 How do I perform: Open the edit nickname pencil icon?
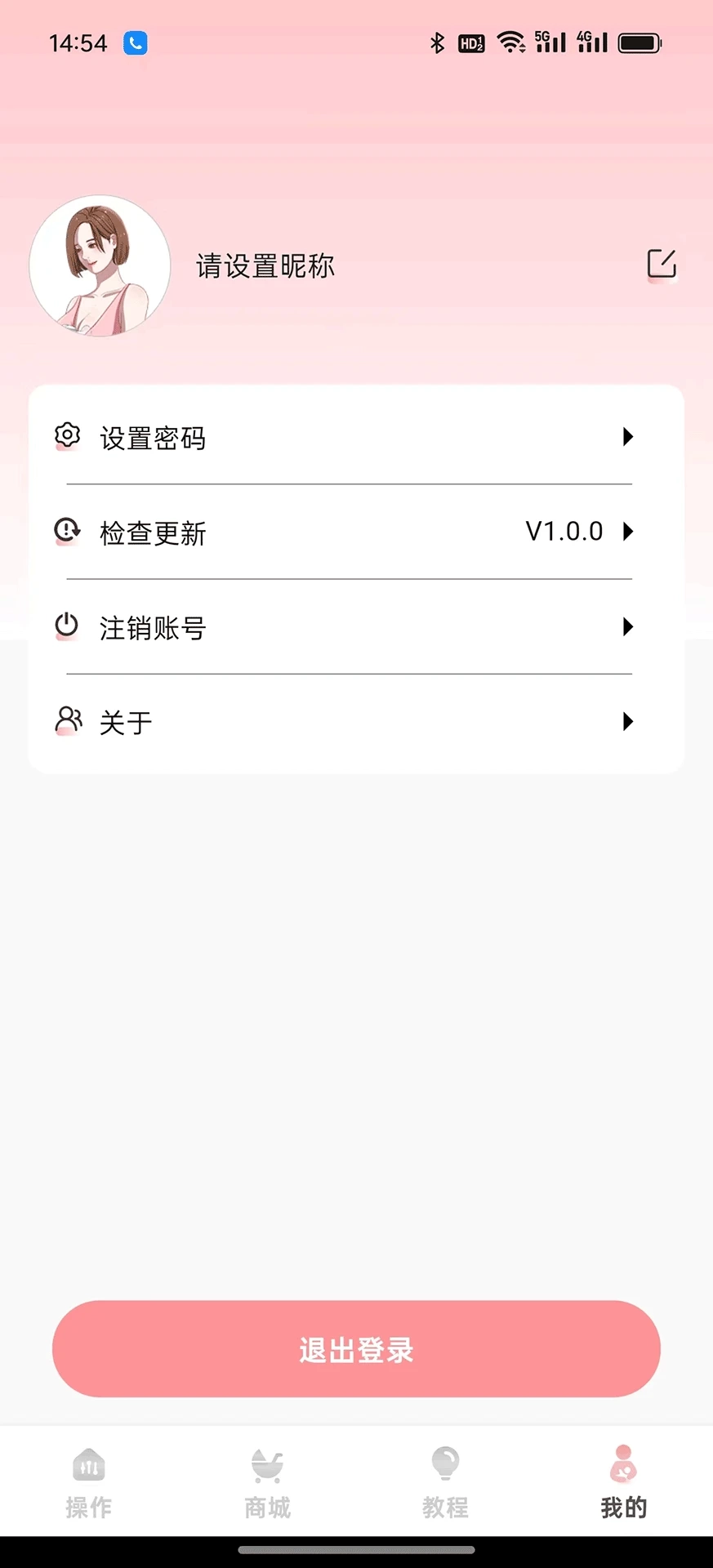click(662, 264)
